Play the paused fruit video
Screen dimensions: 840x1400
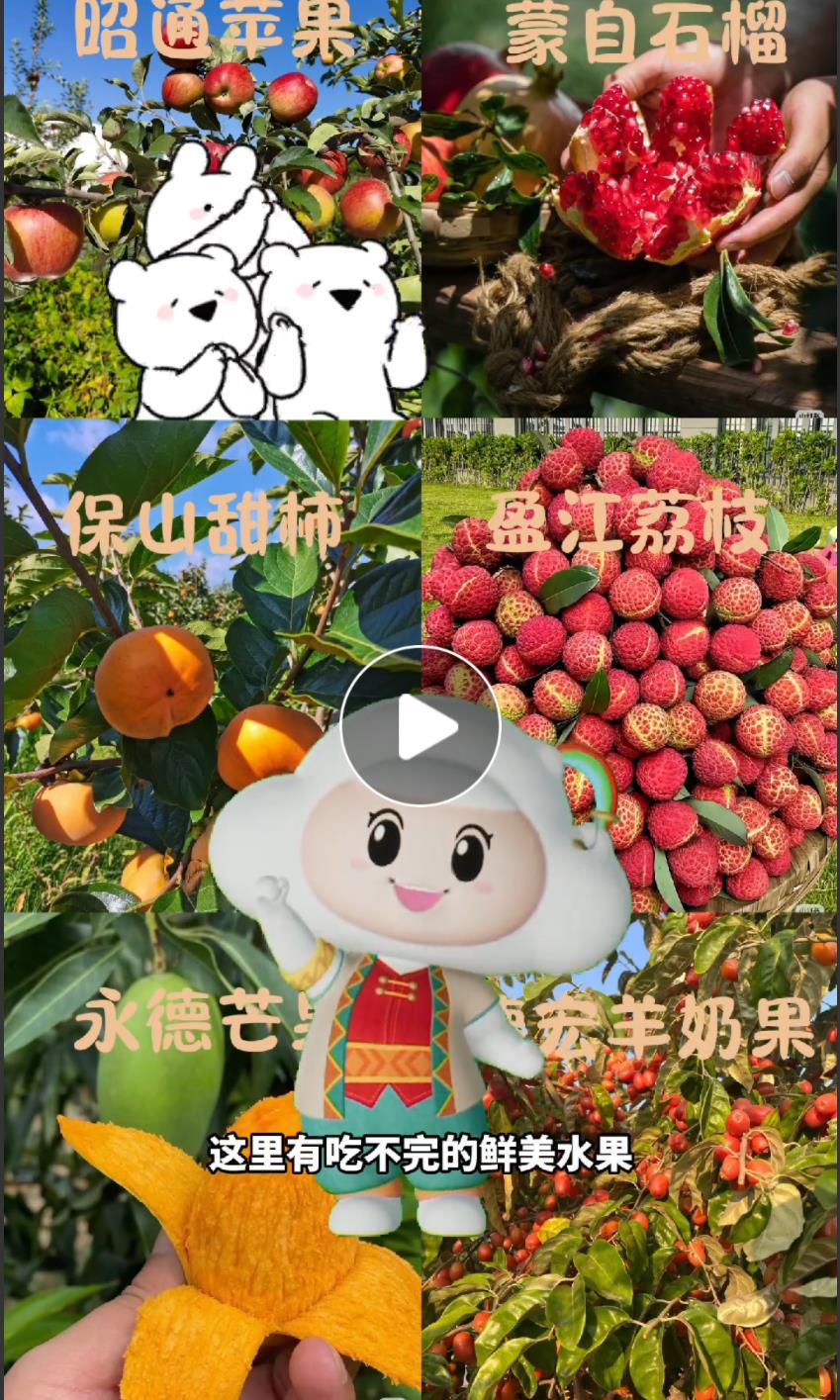point(420,726)
